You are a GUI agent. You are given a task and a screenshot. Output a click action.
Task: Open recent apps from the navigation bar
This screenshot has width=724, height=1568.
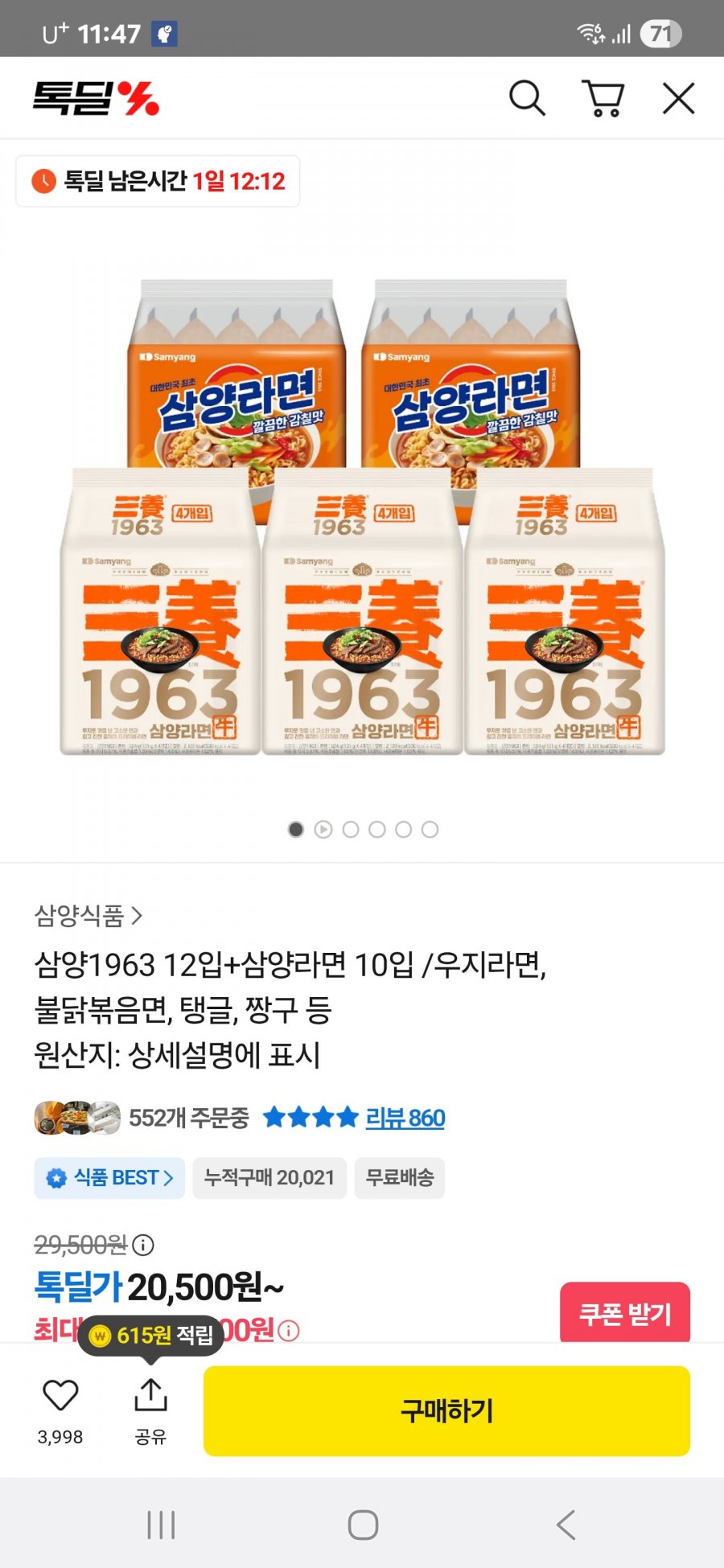tap(161, 1525)
